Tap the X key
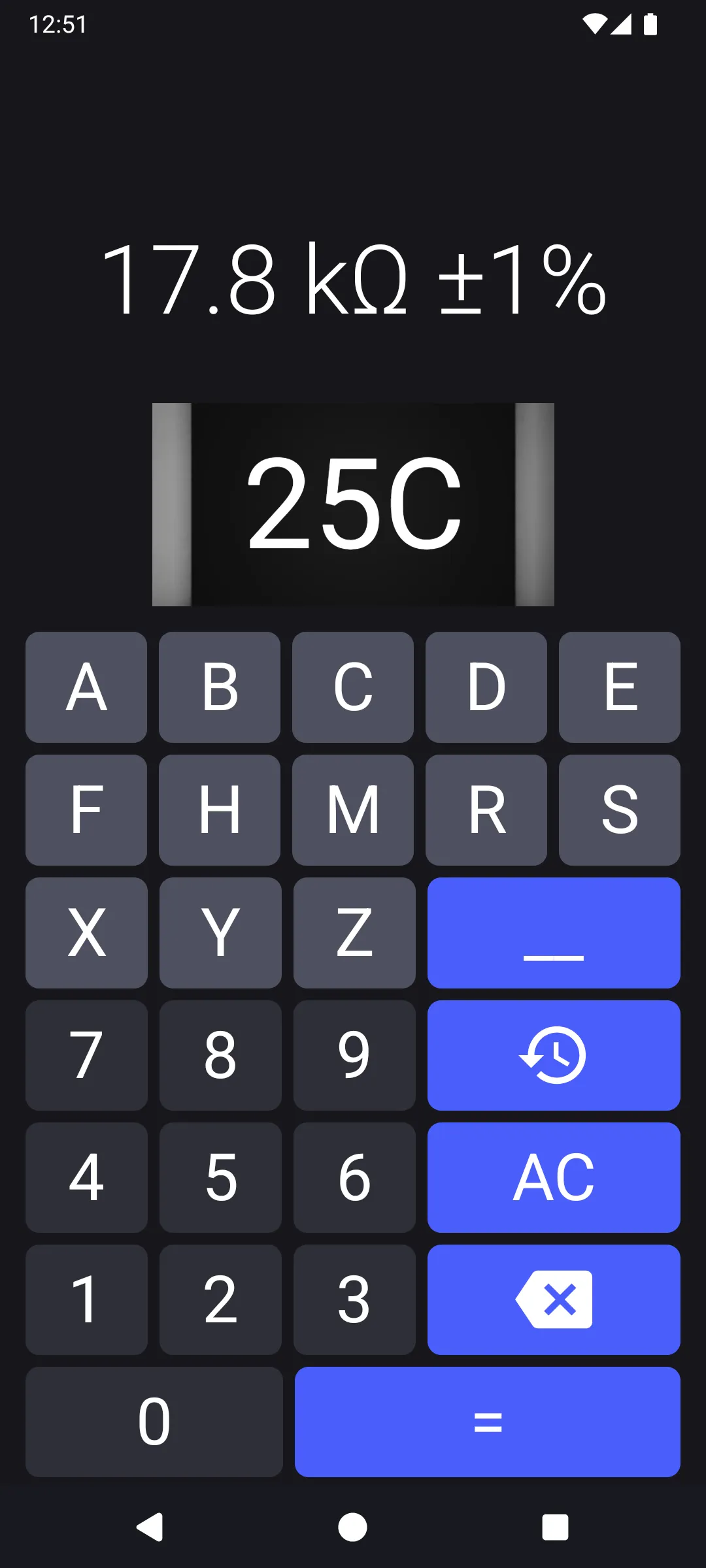706x1568 pixels. (86, 933)
